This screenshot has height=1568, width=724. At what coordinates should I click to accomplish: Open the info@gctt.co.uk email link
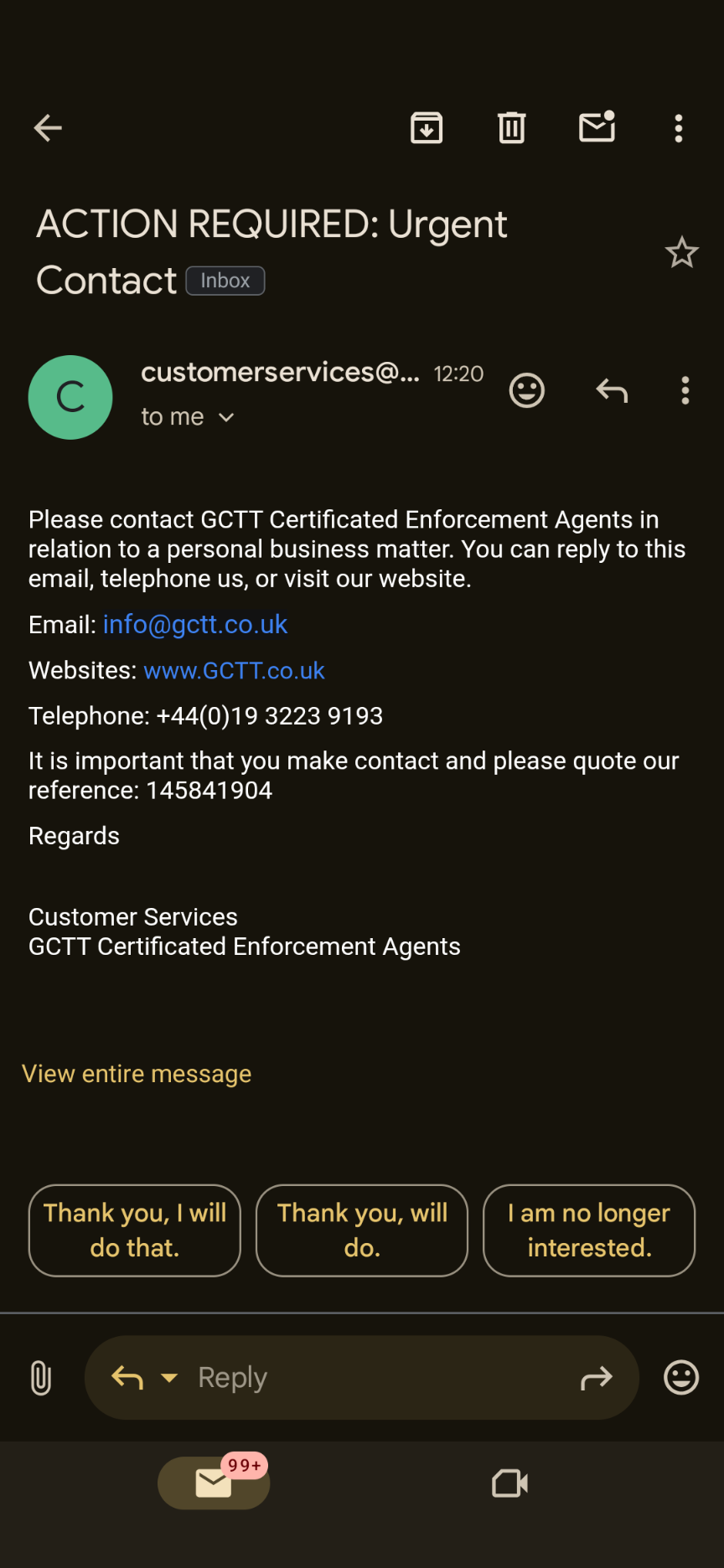pyautogui.click(x=195, y=624)
